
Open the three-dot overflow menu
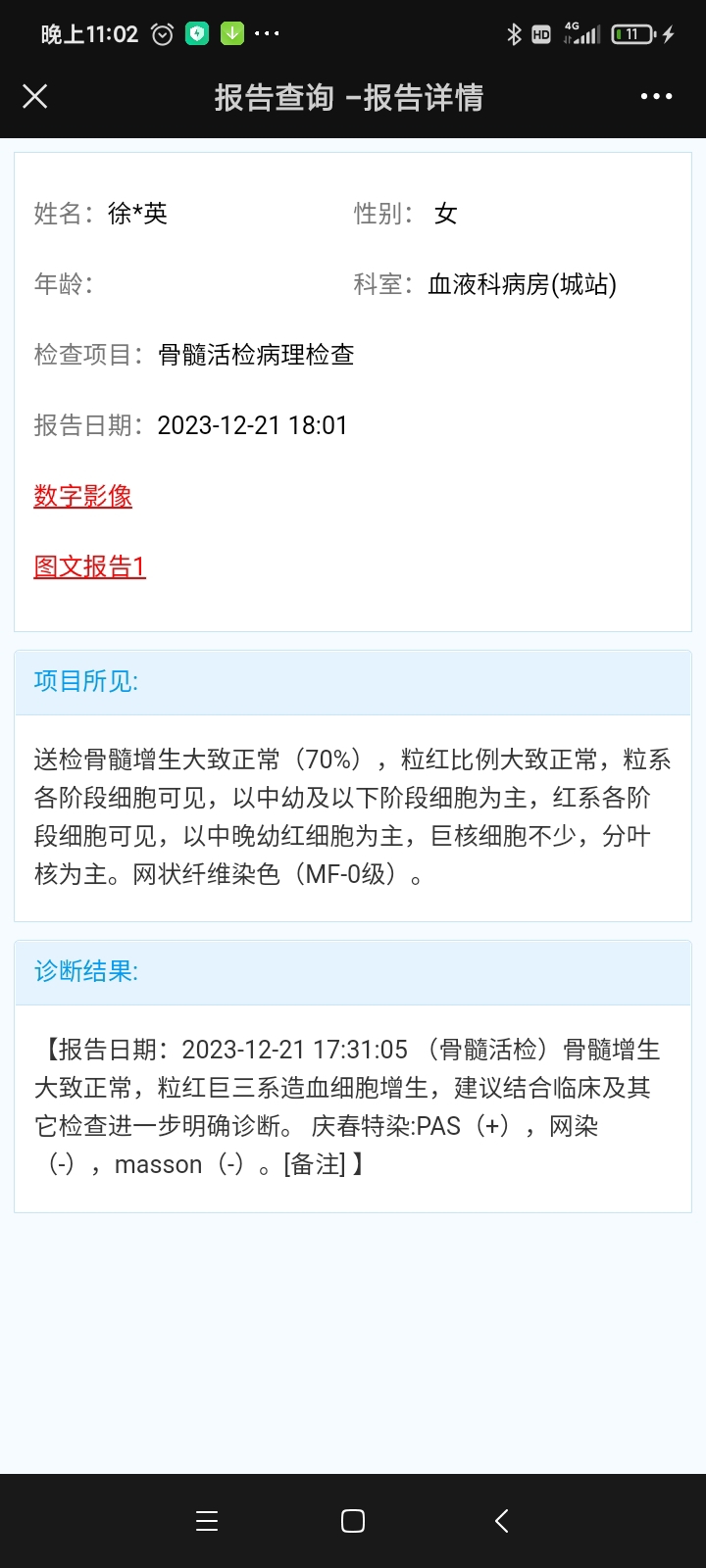(656, 96)
